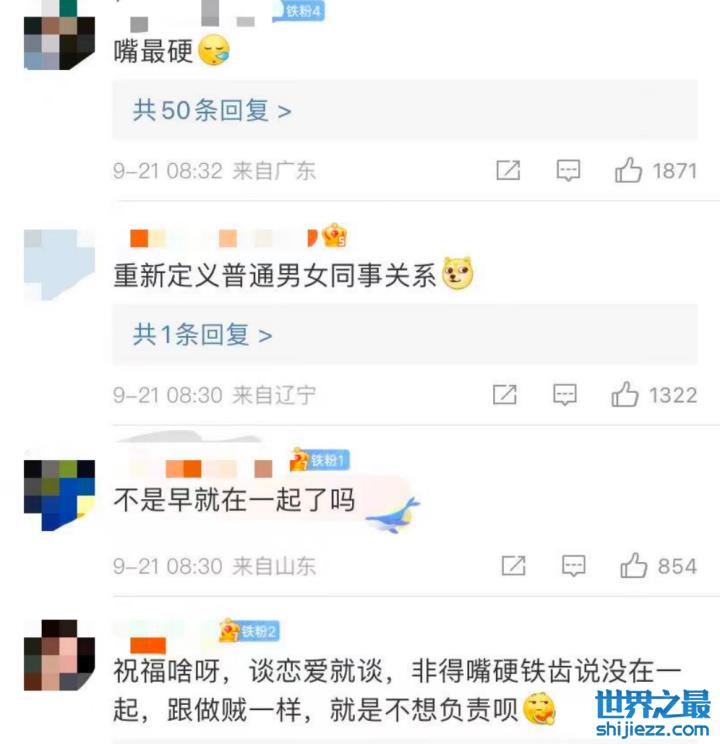Reply to the comment 嘴最硬

(568, 171)
